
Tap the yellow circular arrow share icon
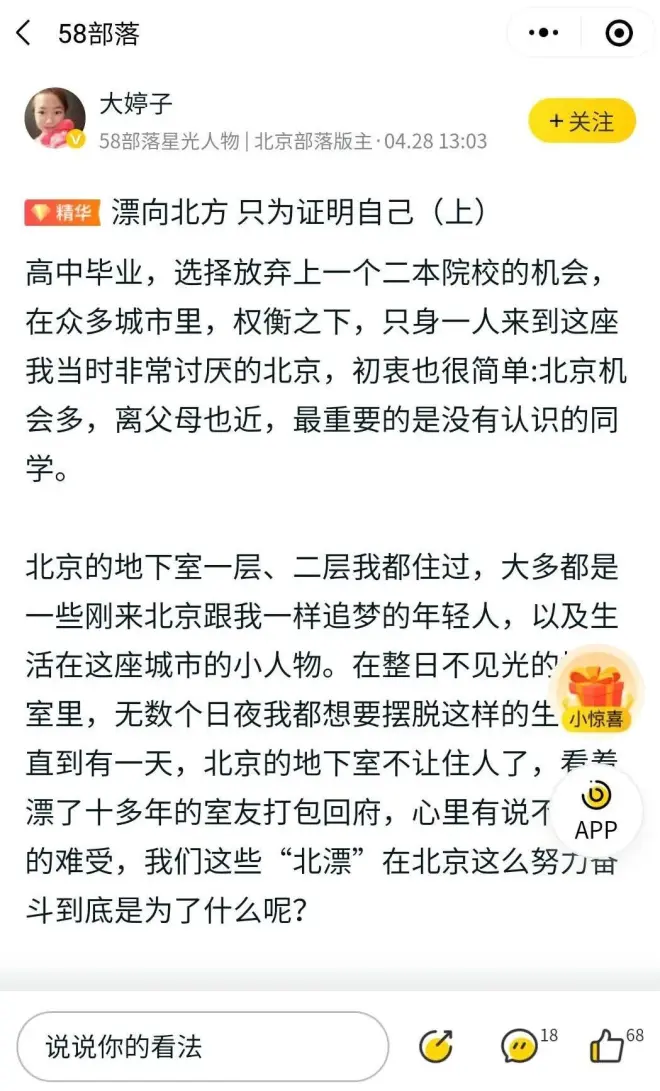(437, 1046)
